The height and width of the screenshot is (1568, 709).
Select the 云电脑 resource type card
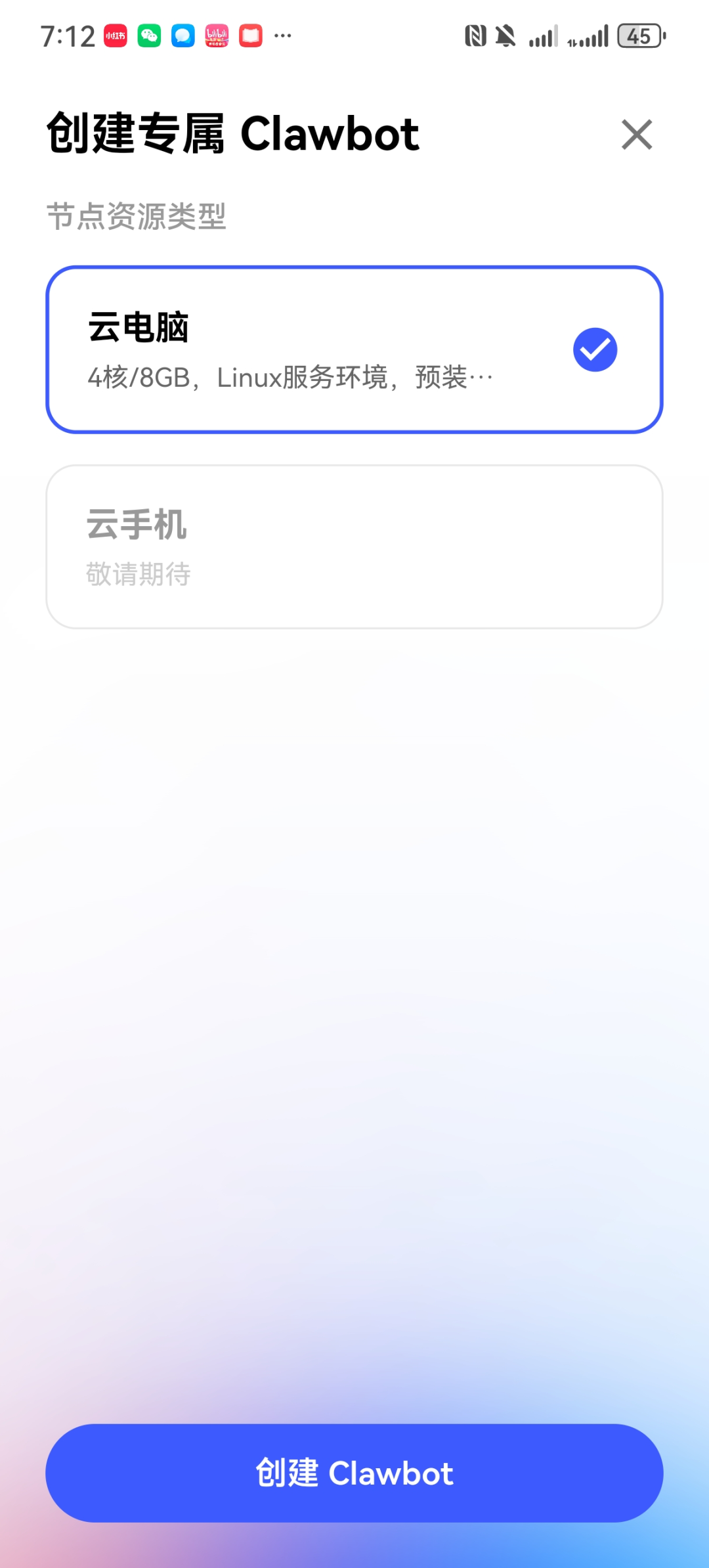(x=354, y=349)
